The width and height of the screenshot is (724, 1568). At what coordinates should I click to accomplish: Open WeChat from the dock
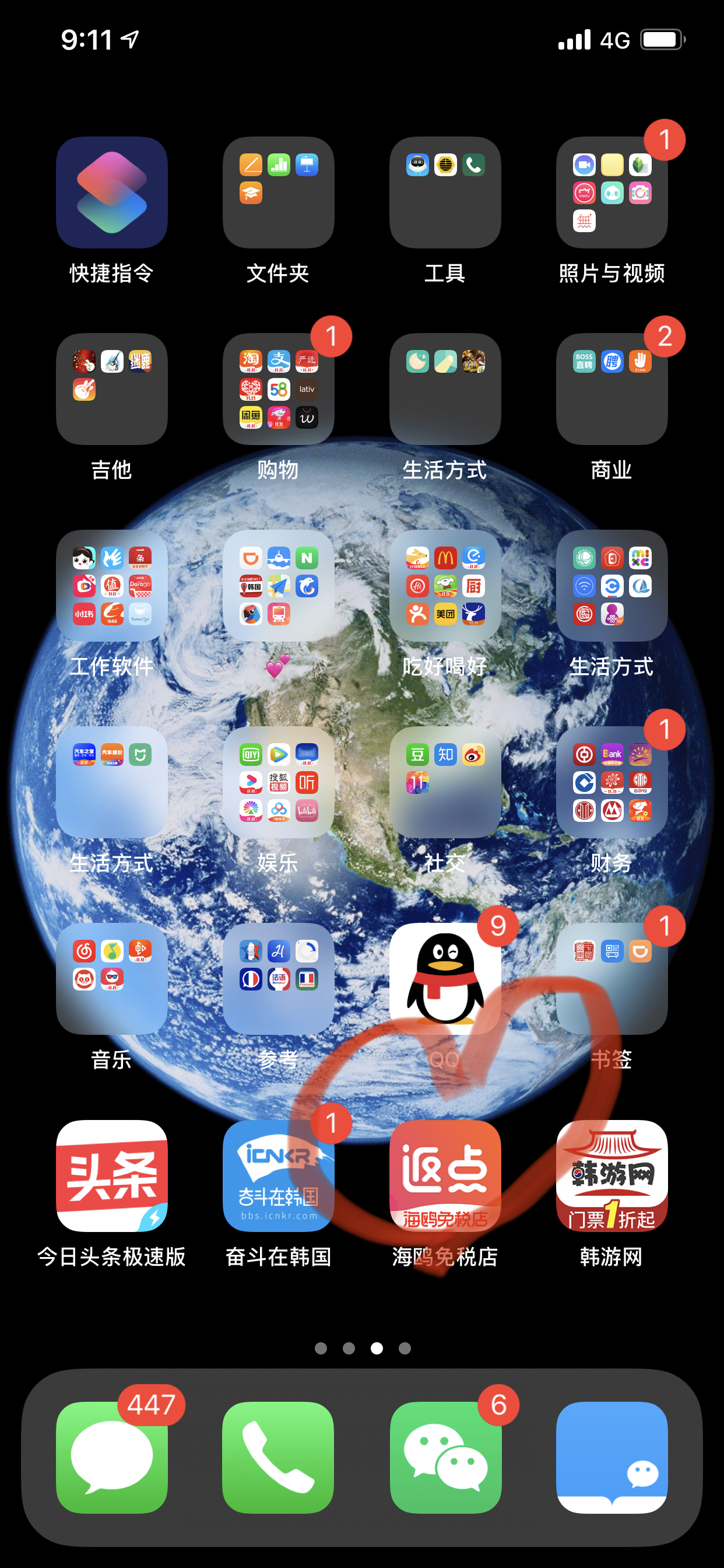tap(445, 1457)
